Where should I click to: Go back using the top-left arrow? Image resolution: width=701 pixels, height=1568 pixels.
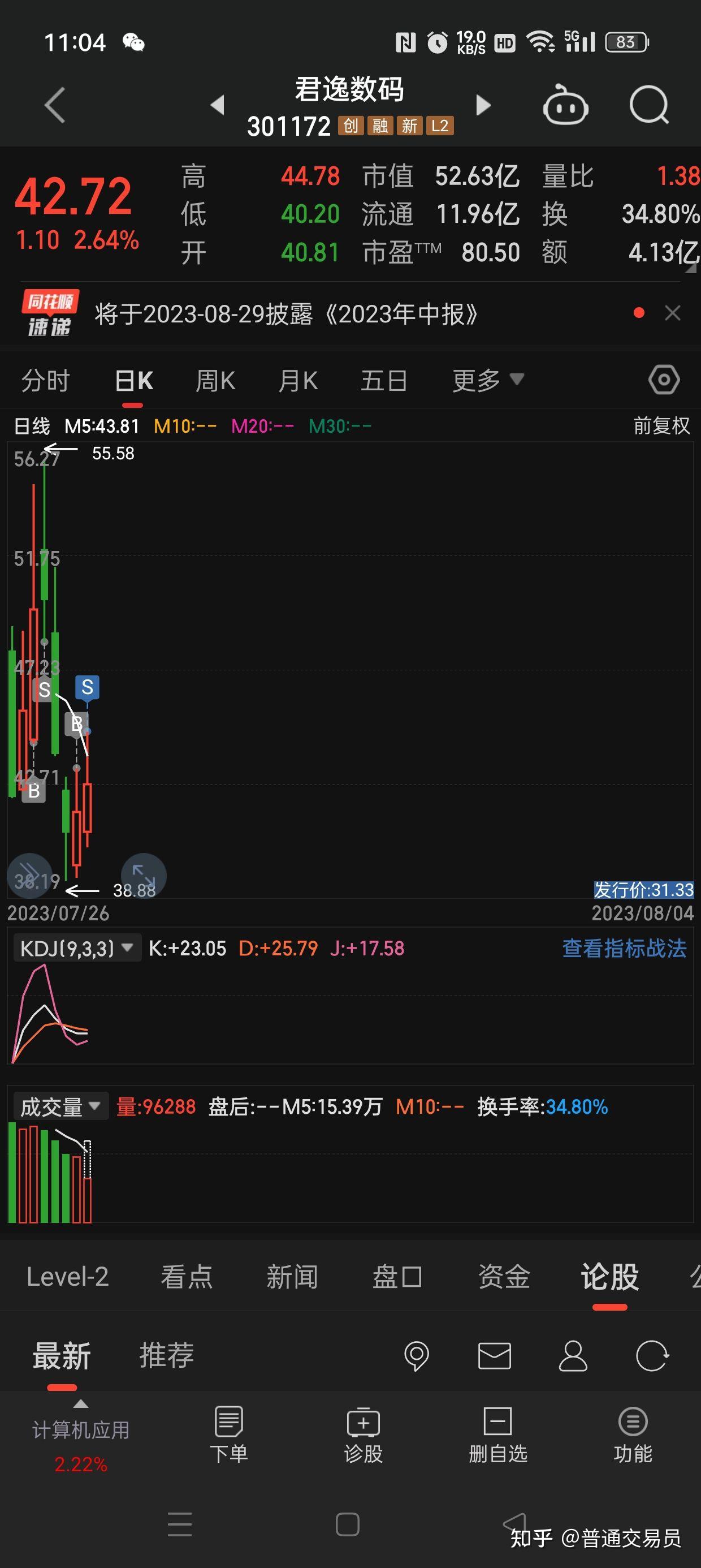[x=55, y=105]
